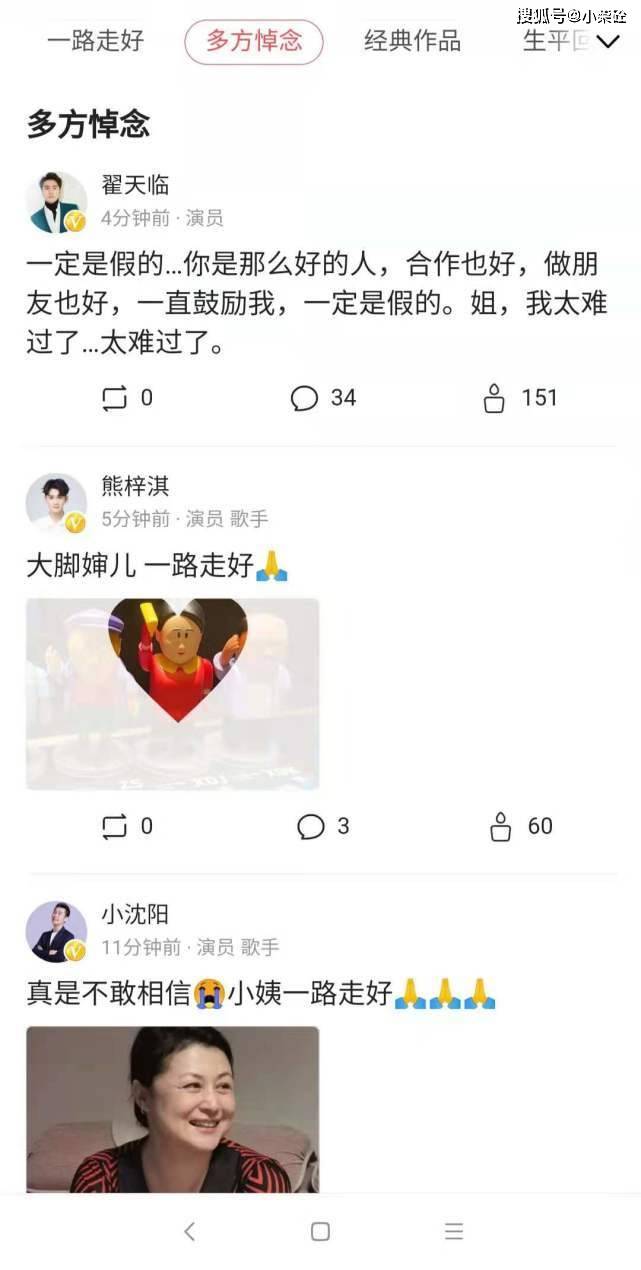The height and width of the screenshot is (1270, 641).
Task: View the heart image in 熊梓淇's post
Action: point(173,693)
